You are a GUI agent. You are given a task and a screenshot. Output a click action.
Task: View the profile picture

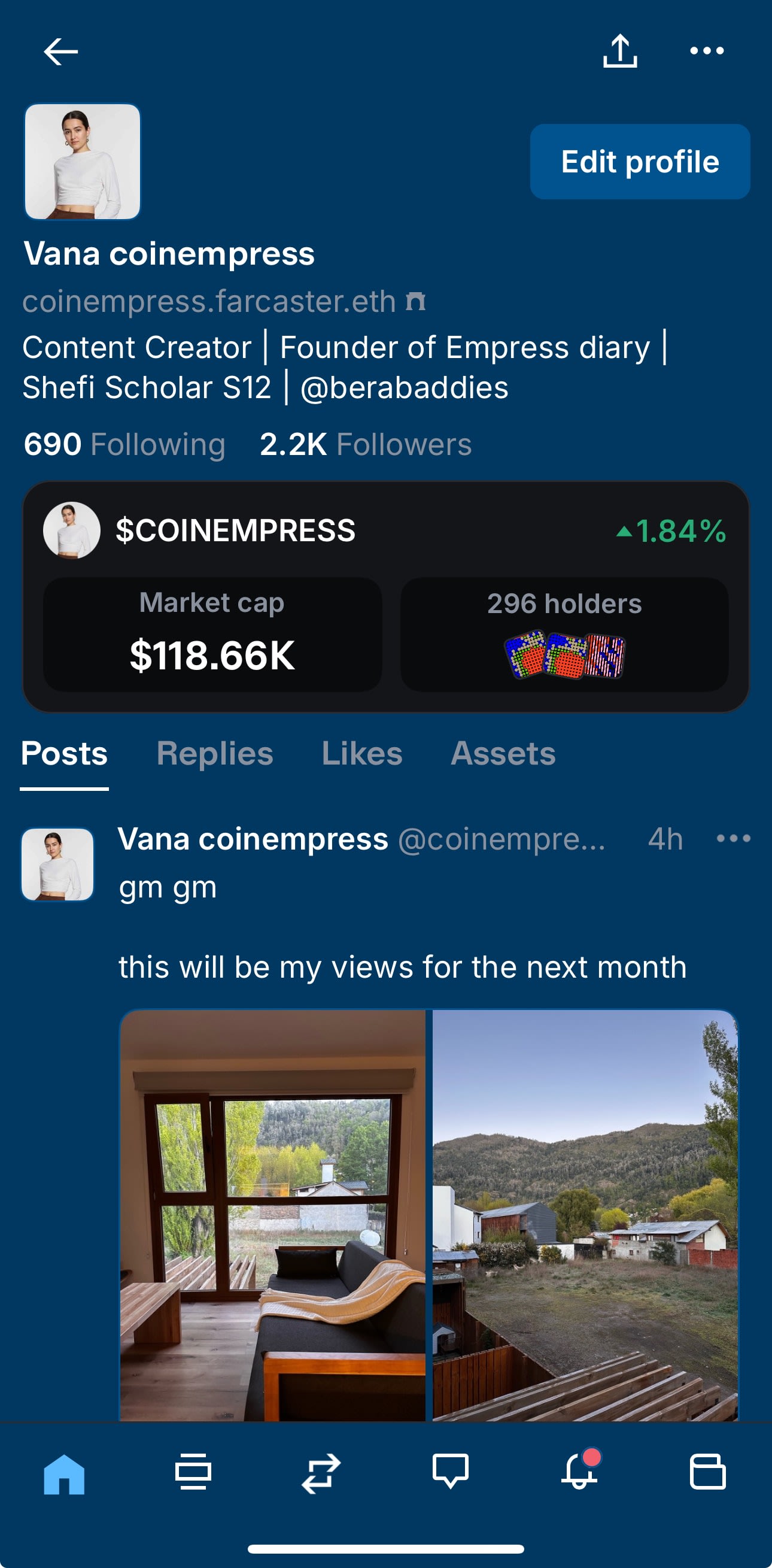coord(82,162)
